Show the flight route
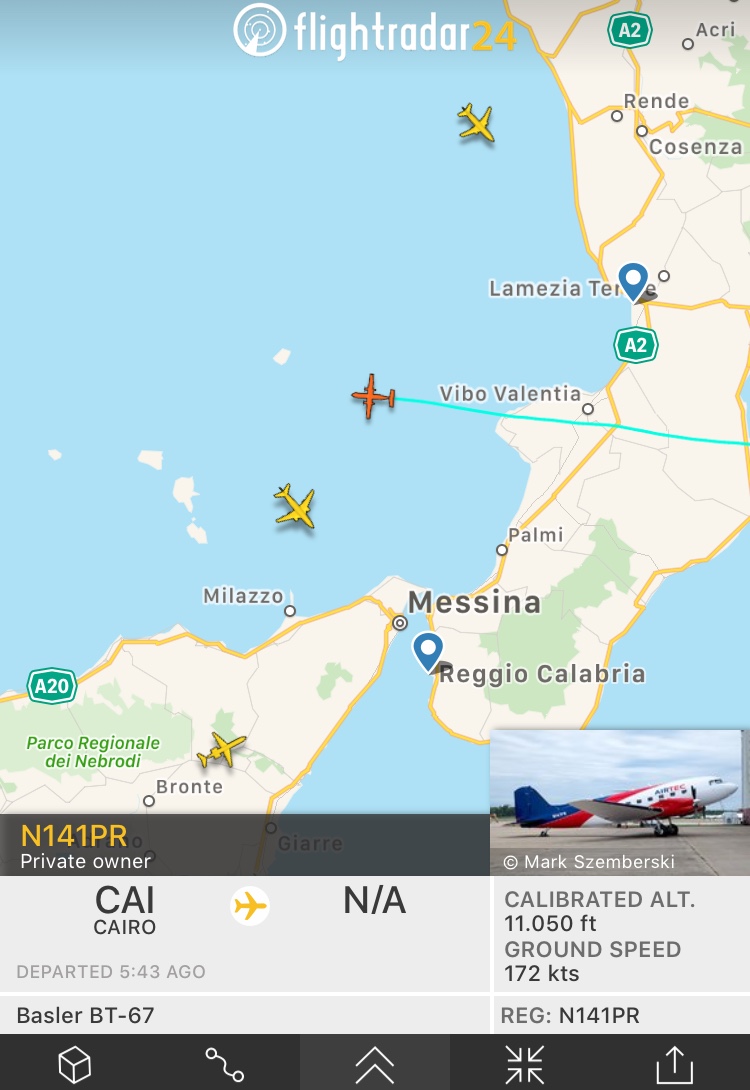 click(224, 1063)
